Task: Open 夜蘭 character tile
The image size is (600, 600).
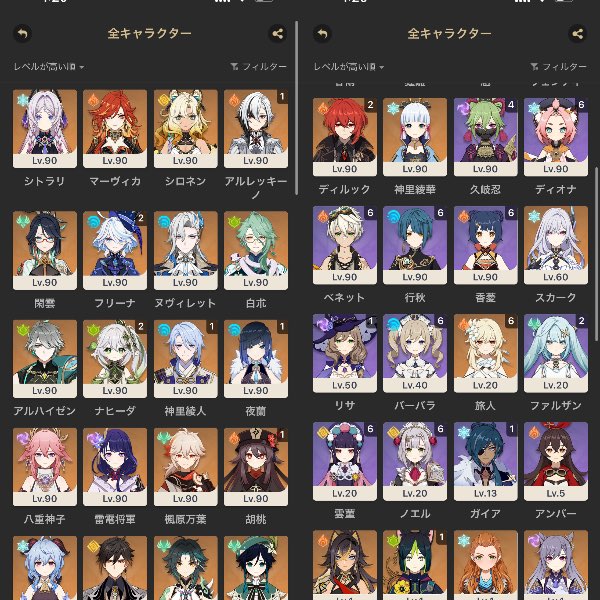Action: click(x=256, y=357)
